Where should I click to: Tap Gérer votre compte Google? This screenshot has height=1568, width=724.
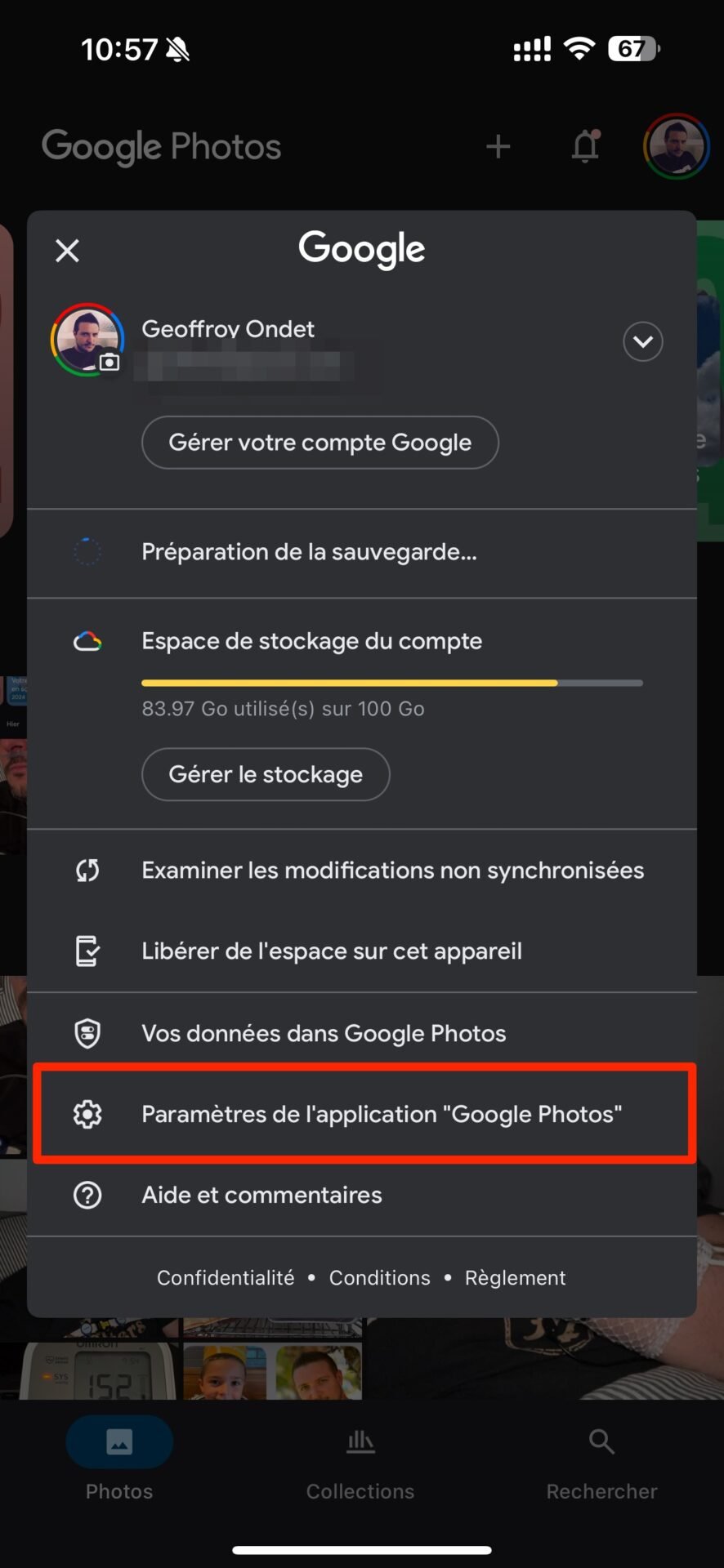click(x=320, y=443)
